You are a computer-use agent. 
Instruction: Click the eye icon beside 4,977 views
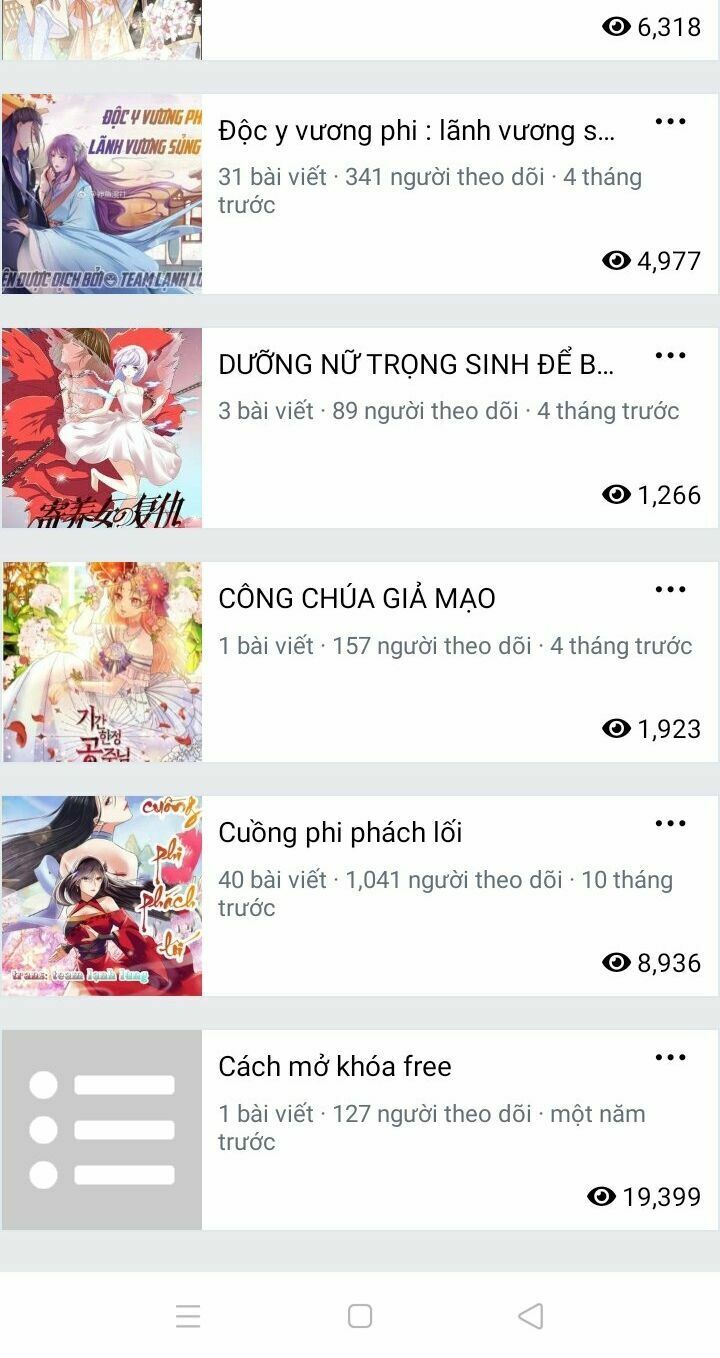[x=617, y=261]
